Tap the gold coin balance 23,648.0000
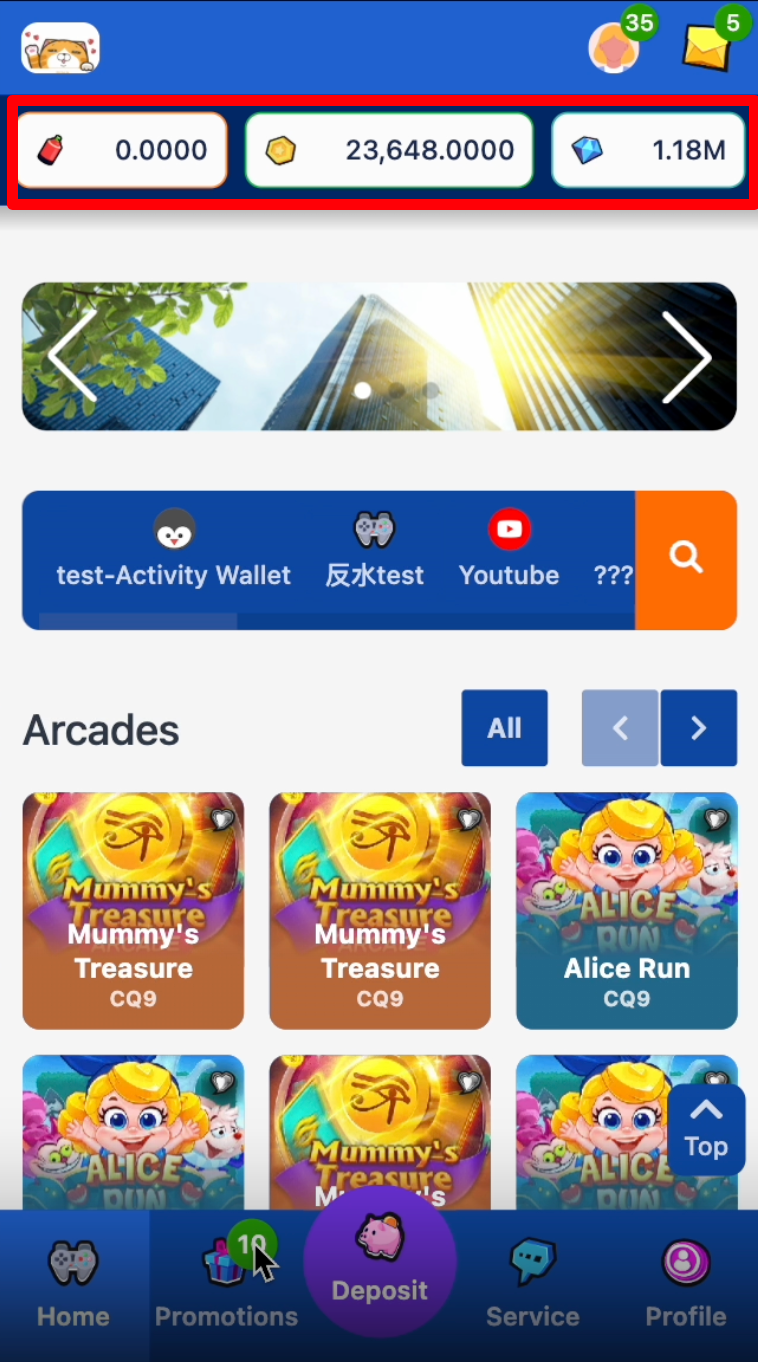This screenshot has height=1362, width=758. [389, 150]
